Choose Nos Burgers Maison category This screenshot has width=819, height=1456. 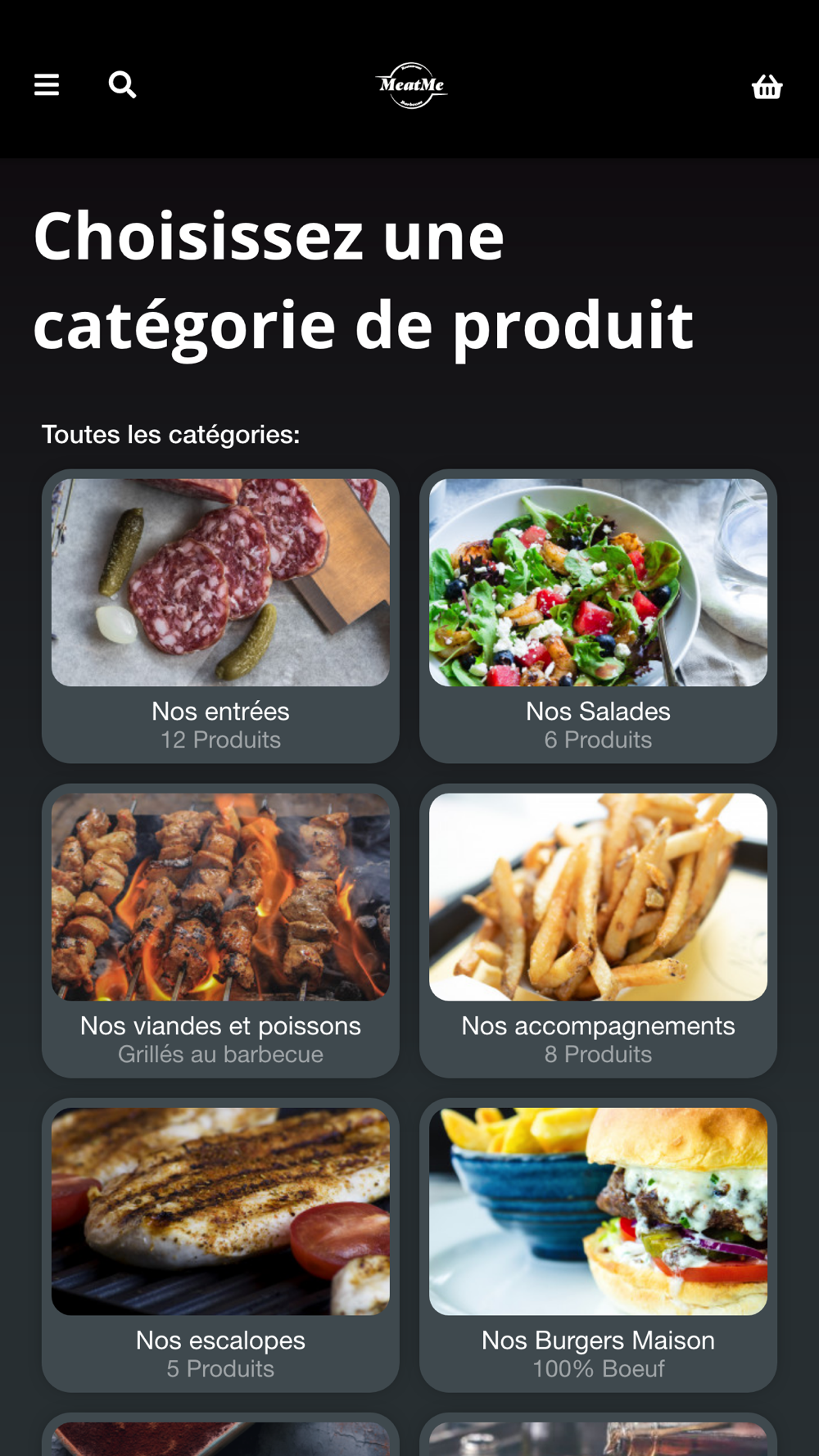tap(598, 1245)
